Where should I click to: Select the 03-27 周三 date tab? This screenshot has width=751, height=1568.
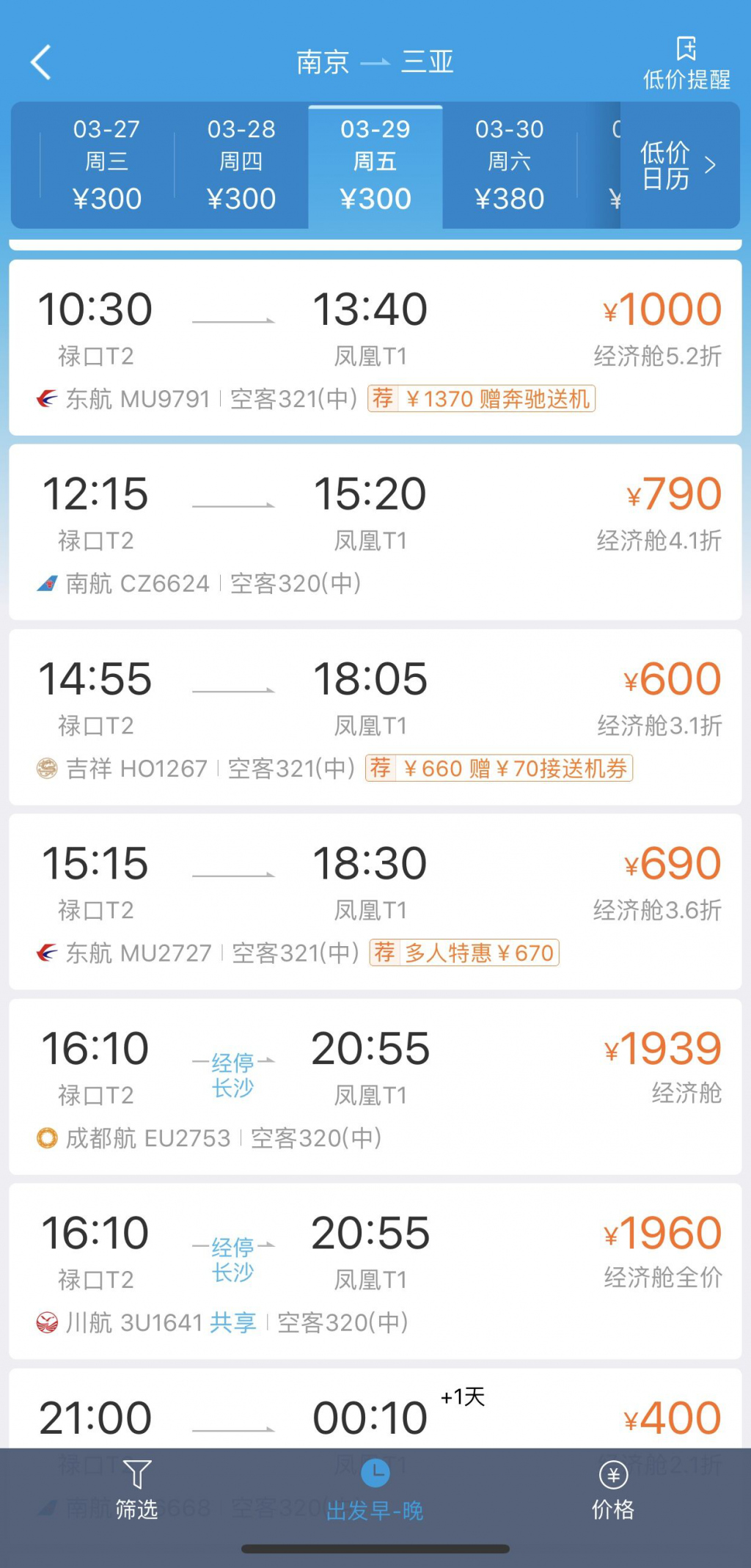pyautogui.click(x=106, y=164)
